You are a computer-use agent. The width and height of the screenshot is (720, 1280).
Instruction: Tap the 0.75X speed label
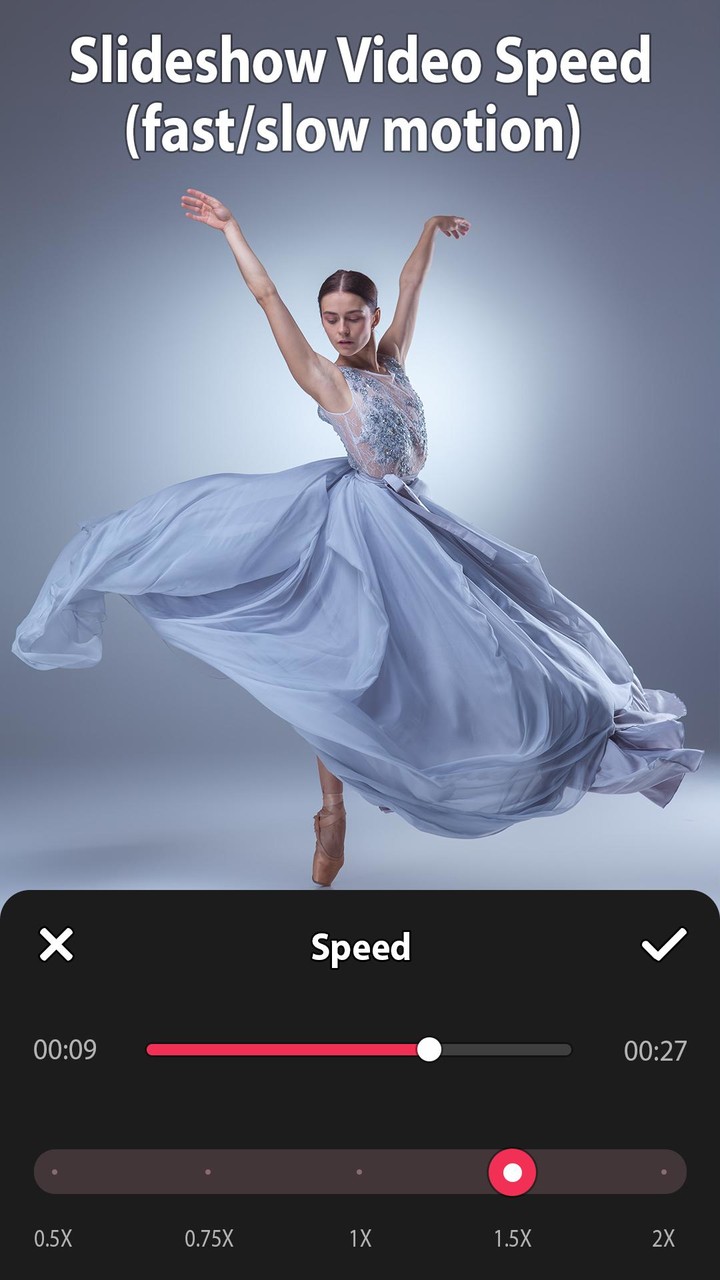[208, 1239]
